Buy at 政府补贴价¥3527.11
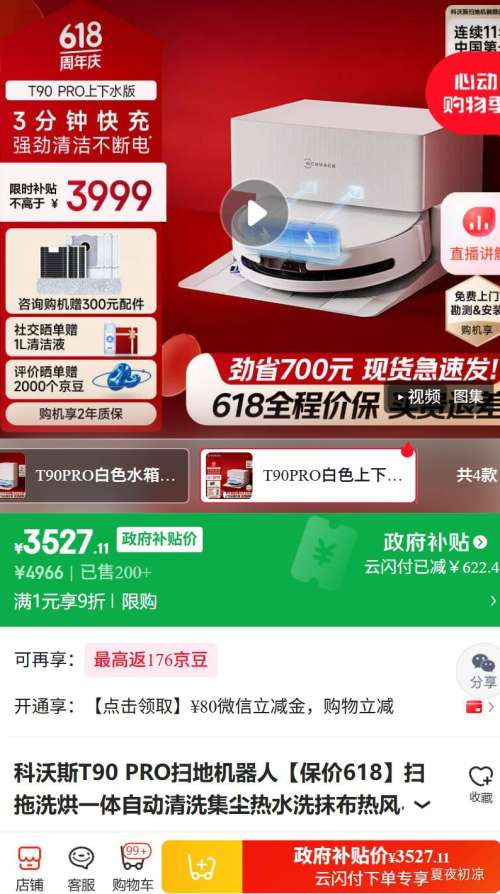500x894 pixels. (x=371, y=867)
